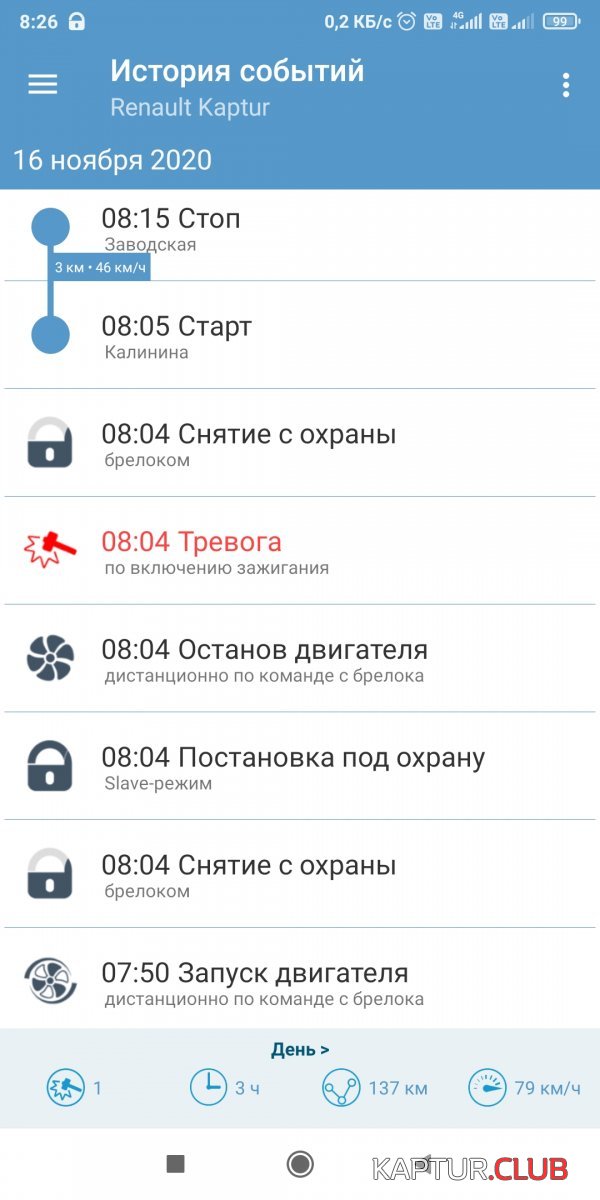Image resolution: width=600 pixels, height=1200 pixels.
Task: View the 08:04 Тревога alarm event
Action: (300, 552)
